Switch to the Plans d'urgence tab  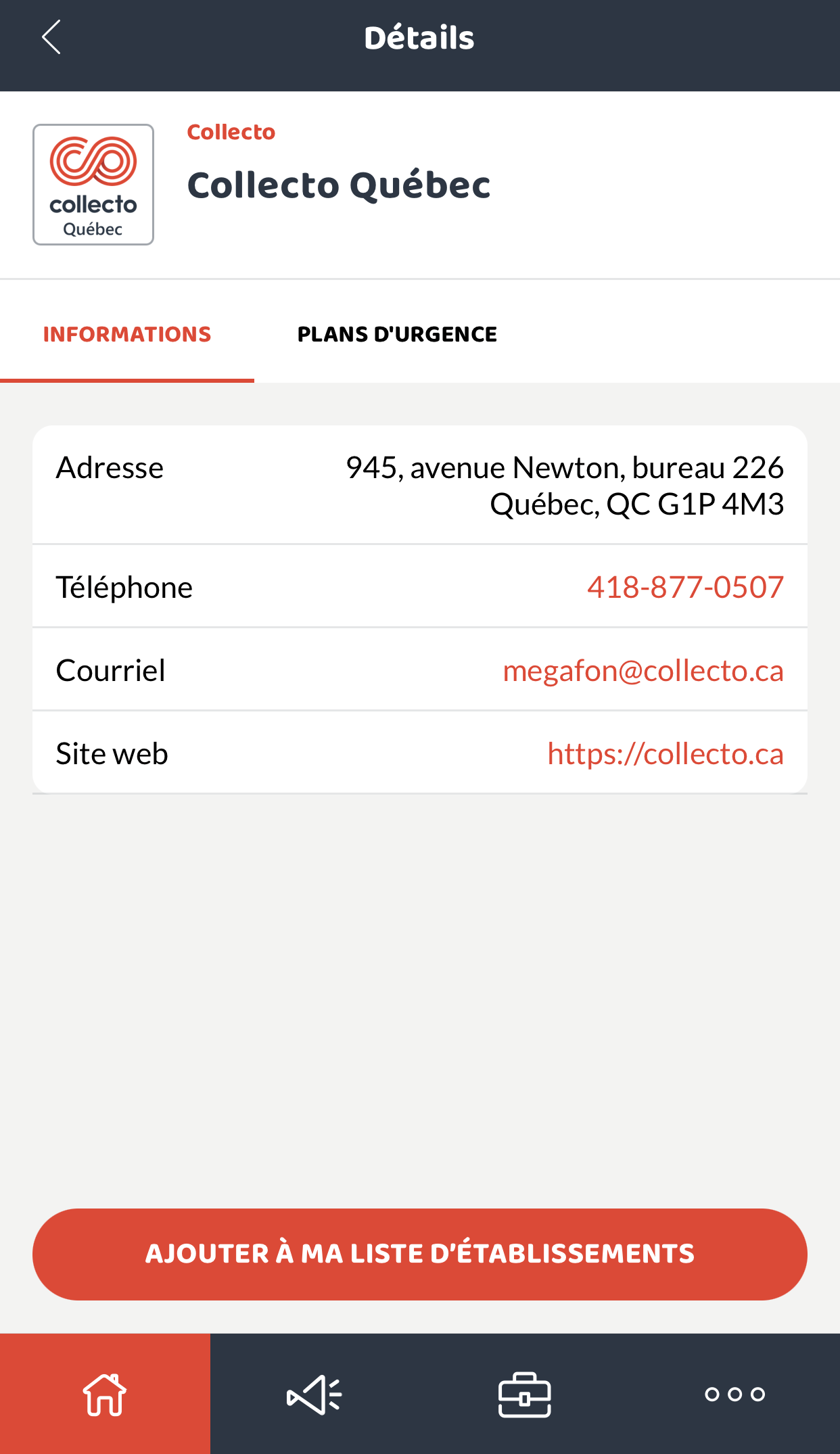(x=397, y=334)
